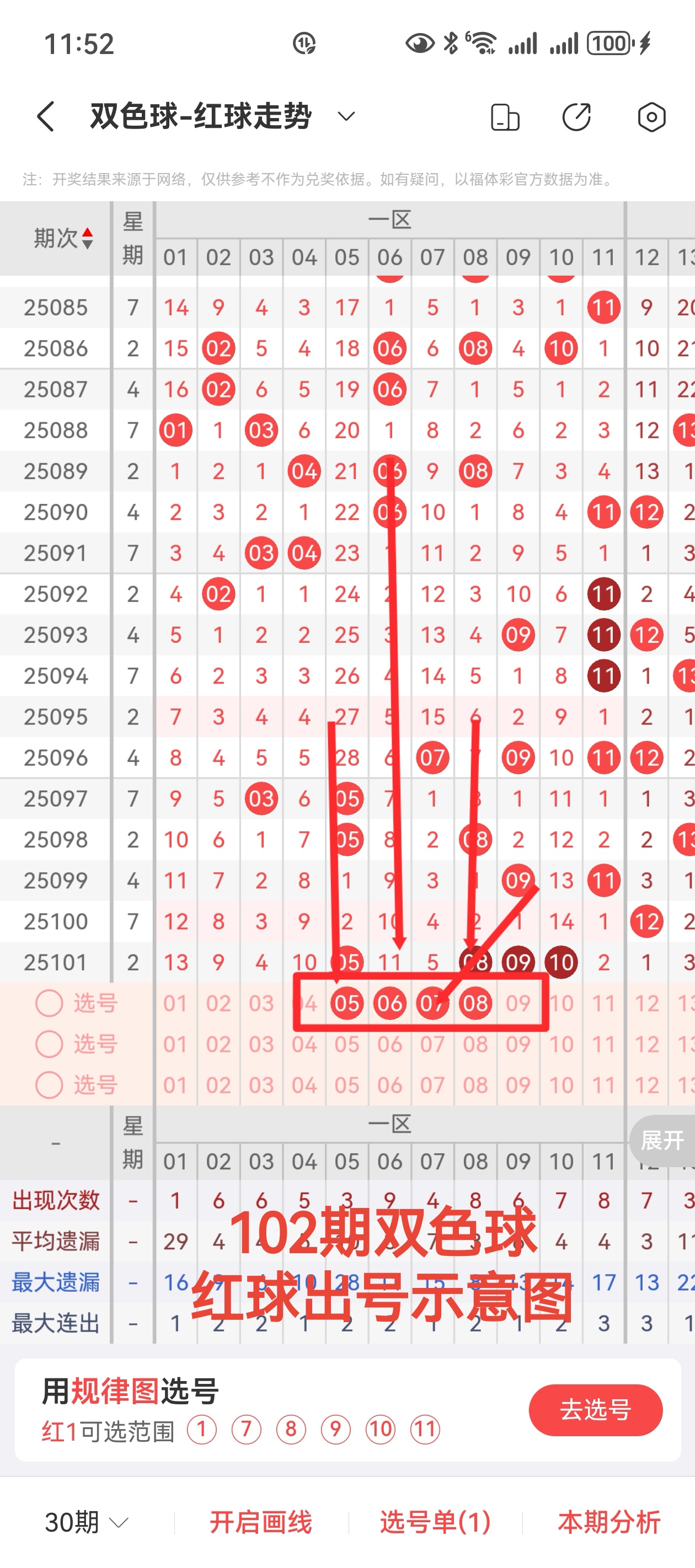The height and width of the screenshot is (1568, 695).
Task: Open 选号单(1) selection list
Action: pos(435,1522)
